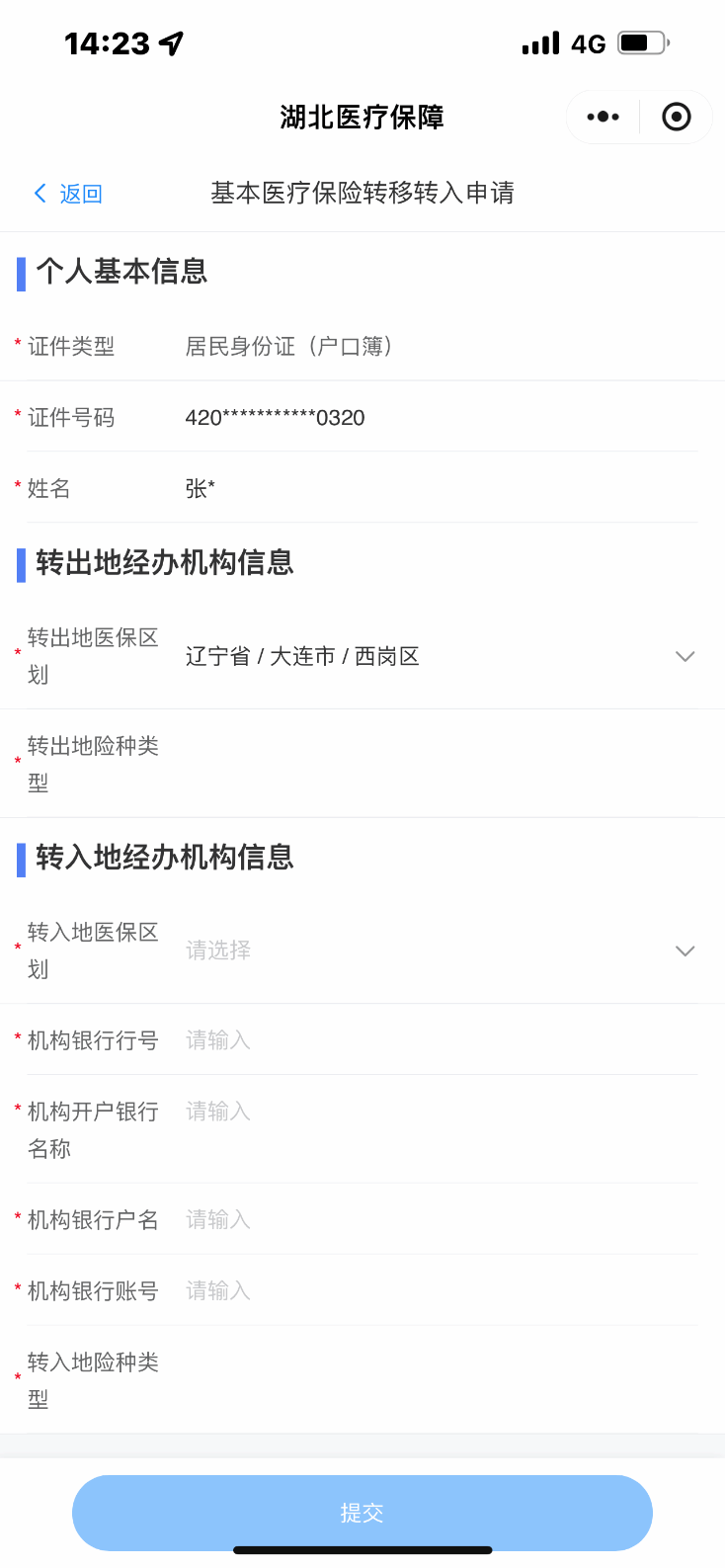Go back via 返回 button
The height and width of the screenshot is (1568, 725).
(69, 194)
